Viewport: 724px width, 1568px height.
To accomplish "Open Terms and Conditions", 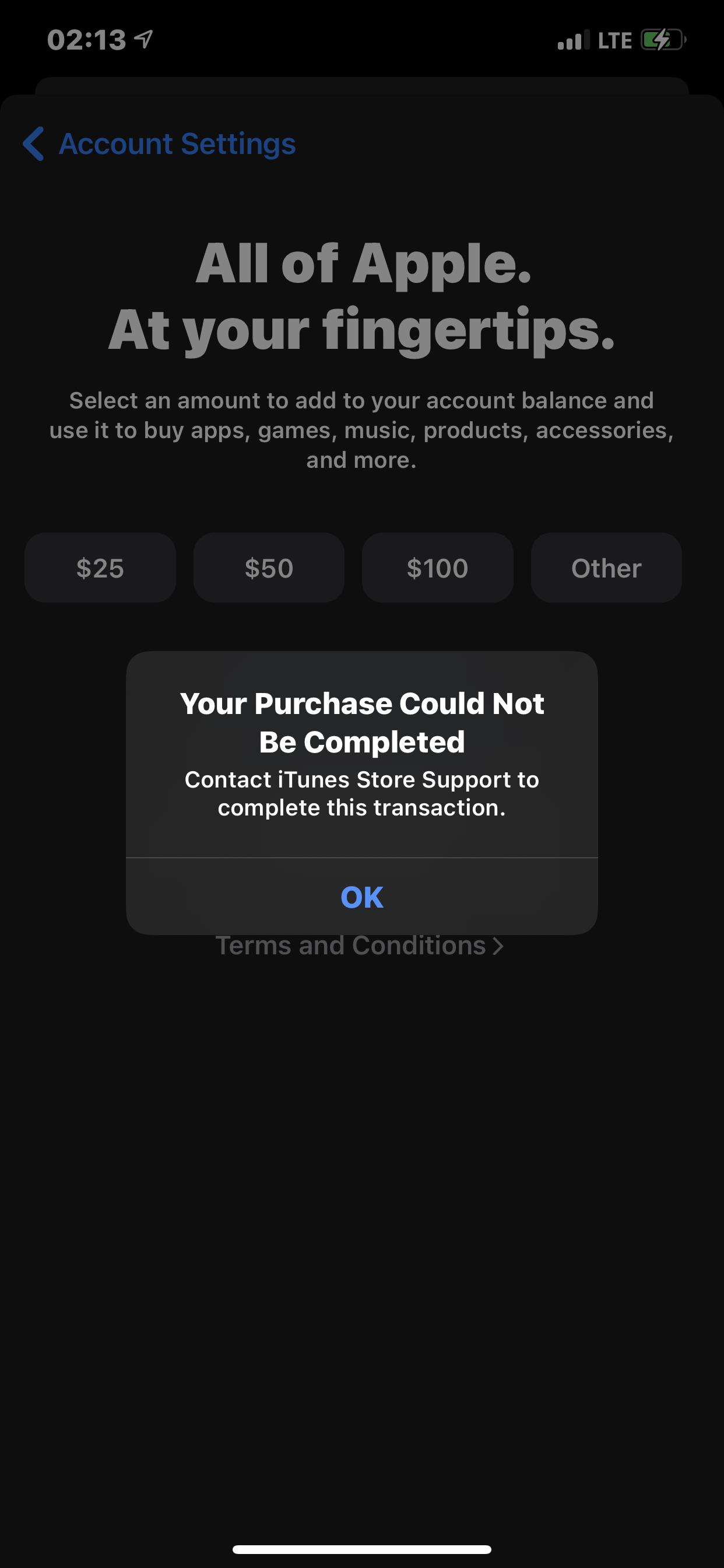I will click(x=360, y=946).
